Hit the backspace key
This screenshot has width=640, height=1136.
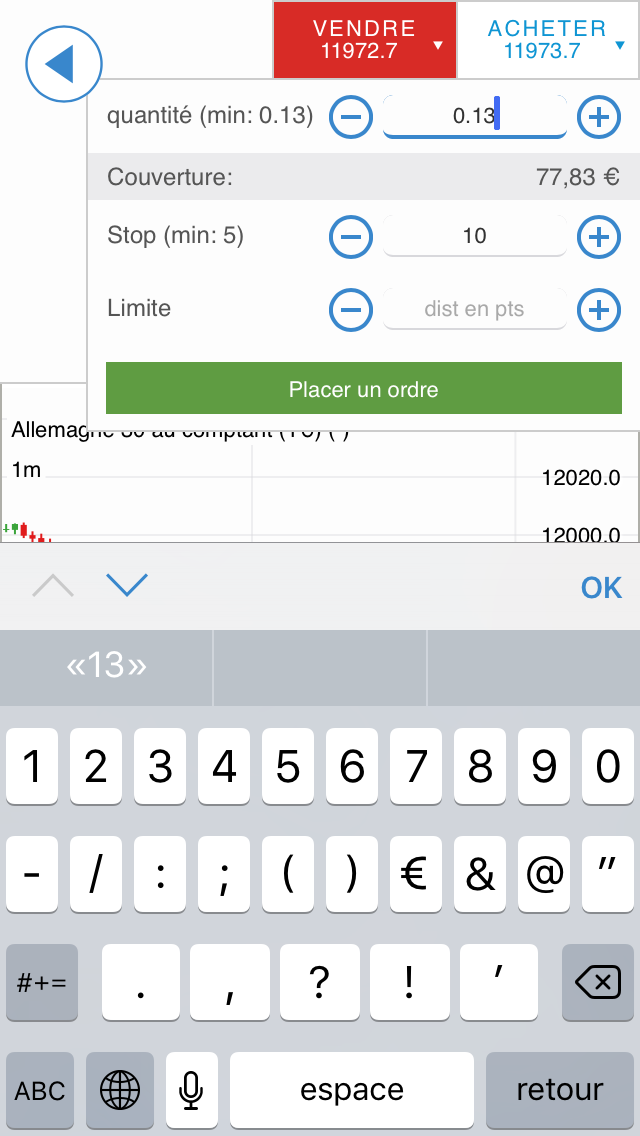598,983
